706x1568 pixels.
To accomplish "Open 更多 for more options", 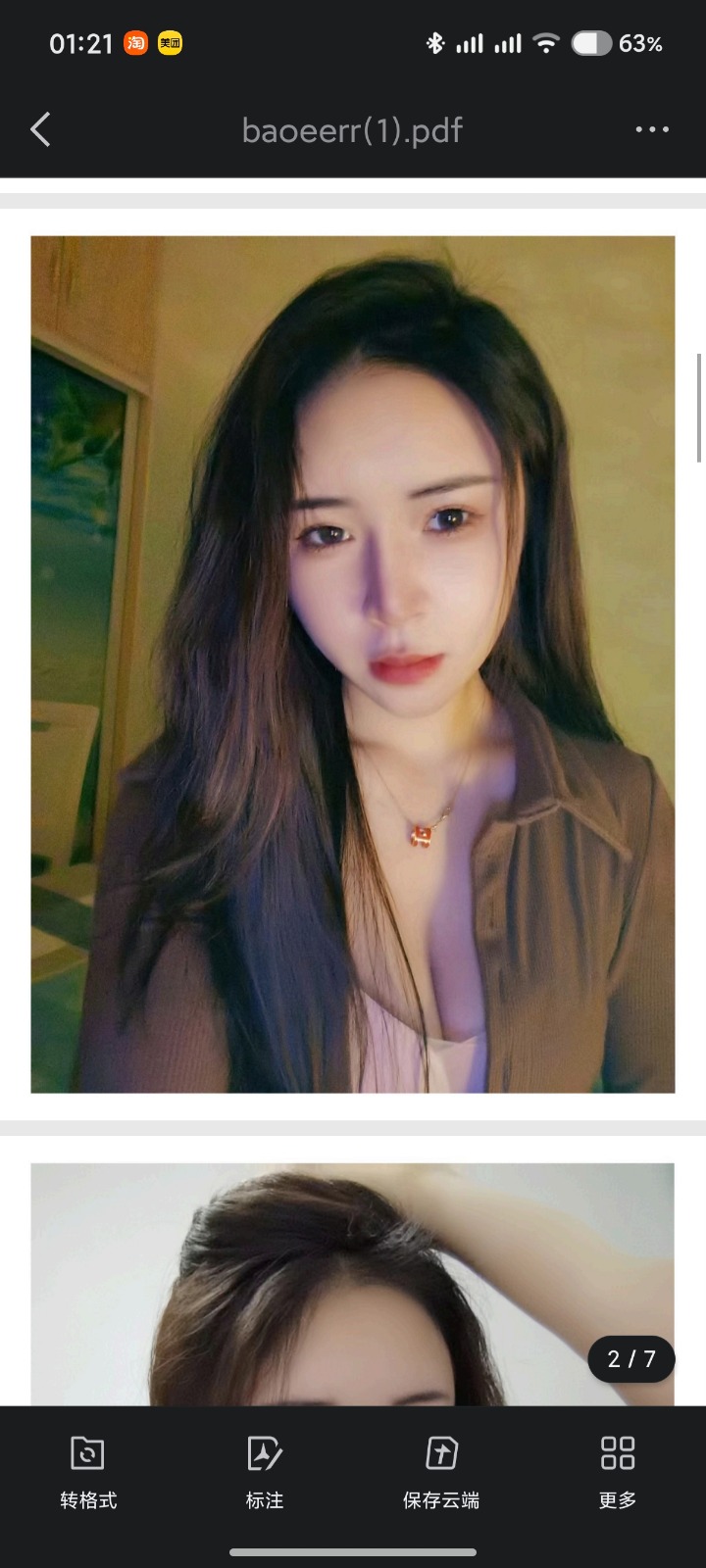I will (x=618, y=1471).
